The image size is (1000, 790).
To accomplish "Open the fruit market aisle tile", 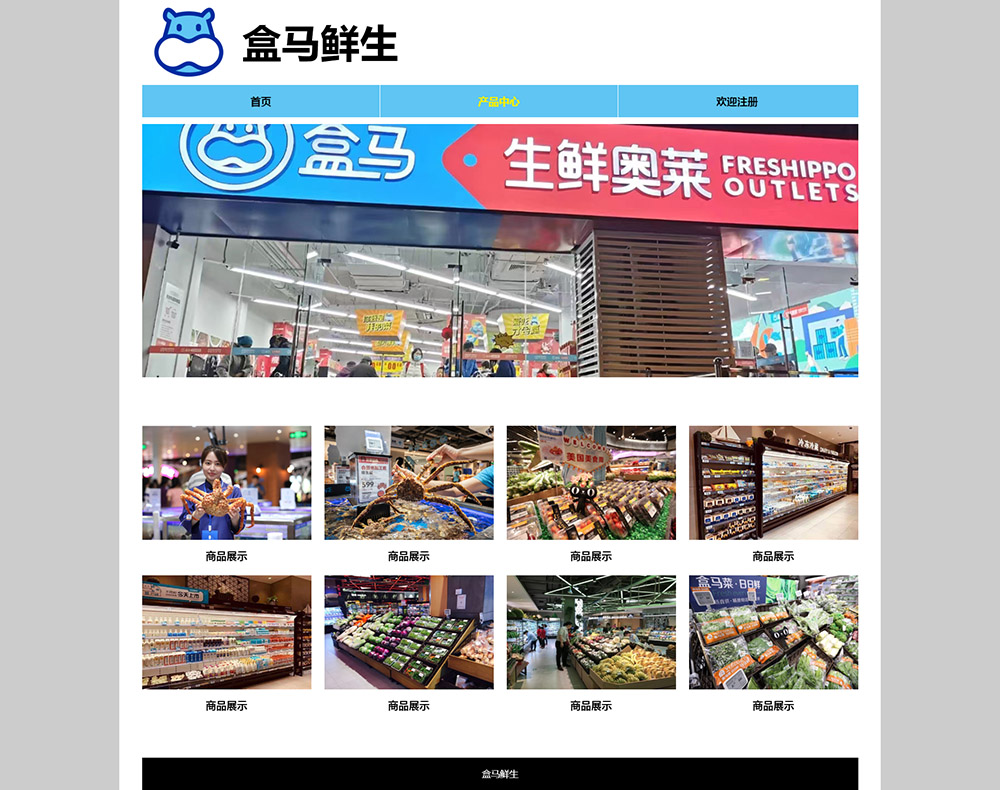I will pyautogui.click(x=591, y=632).
